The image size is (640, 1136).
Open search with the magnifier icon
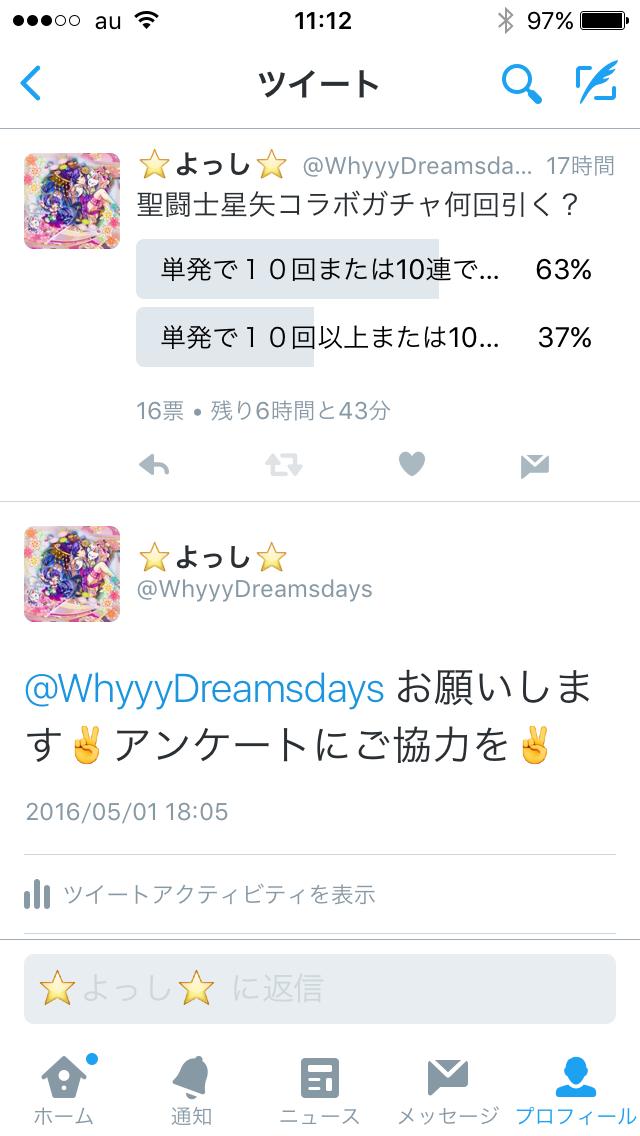point(520,83)
